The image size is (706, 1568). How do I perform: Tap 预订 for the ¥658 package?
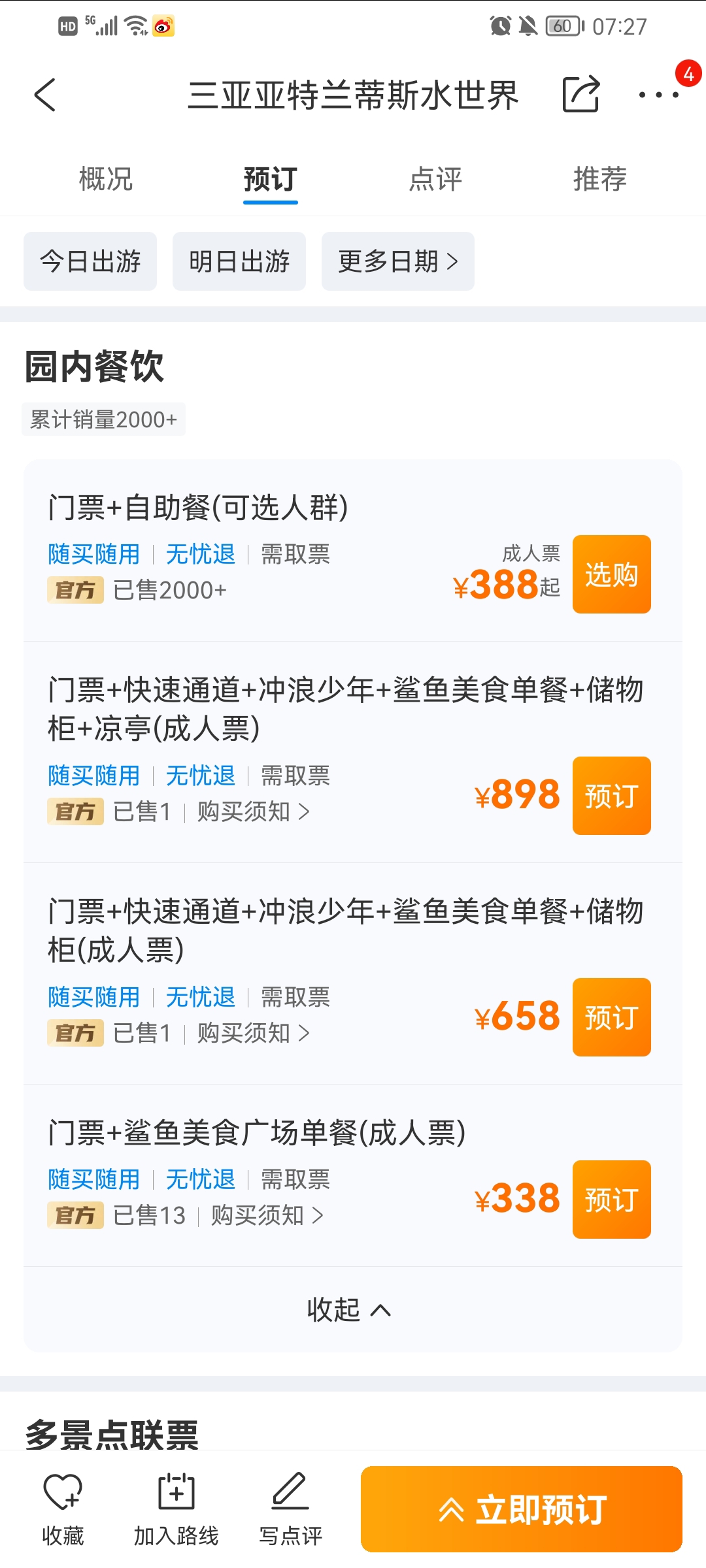coord(612,1017)
